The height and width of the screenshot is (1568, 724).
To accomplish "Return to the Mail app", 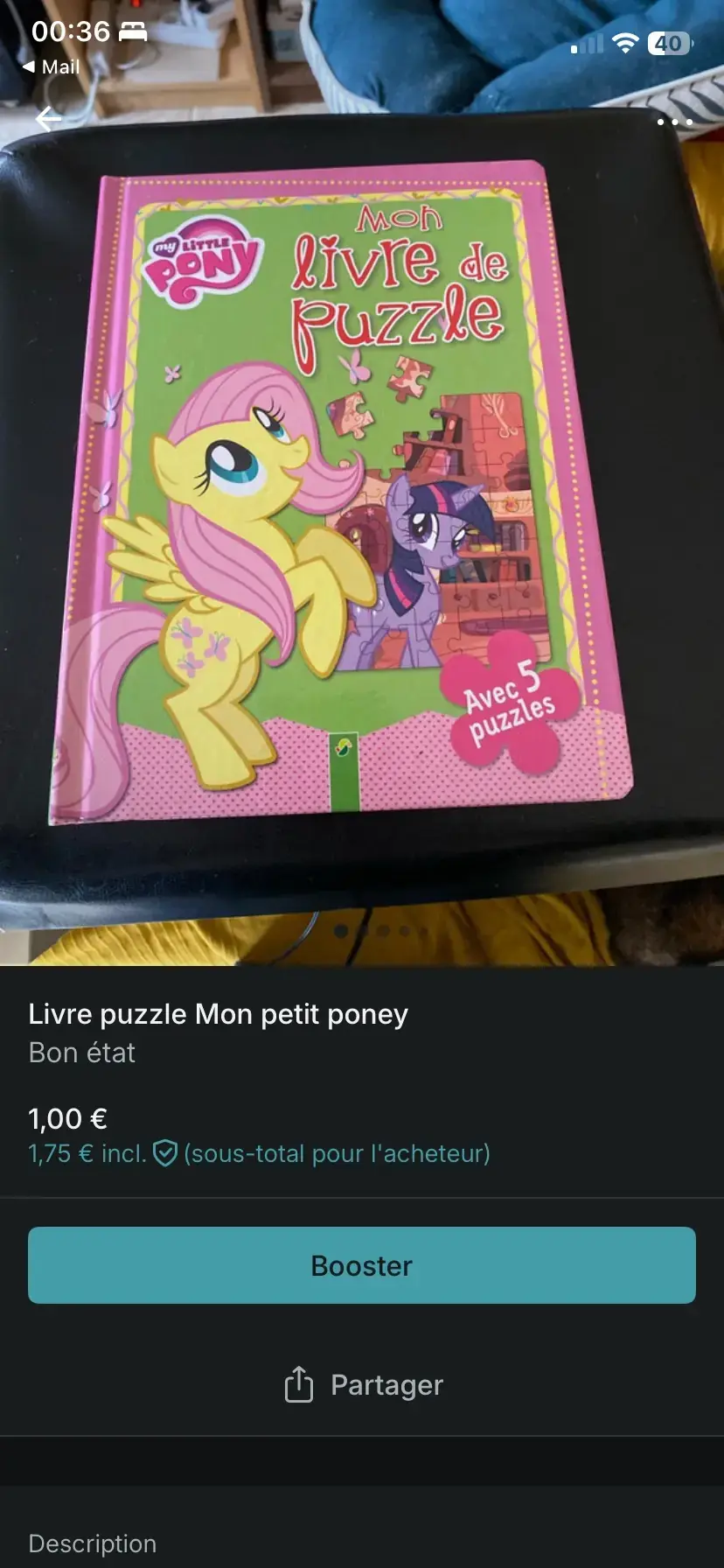I will point(51,67).
